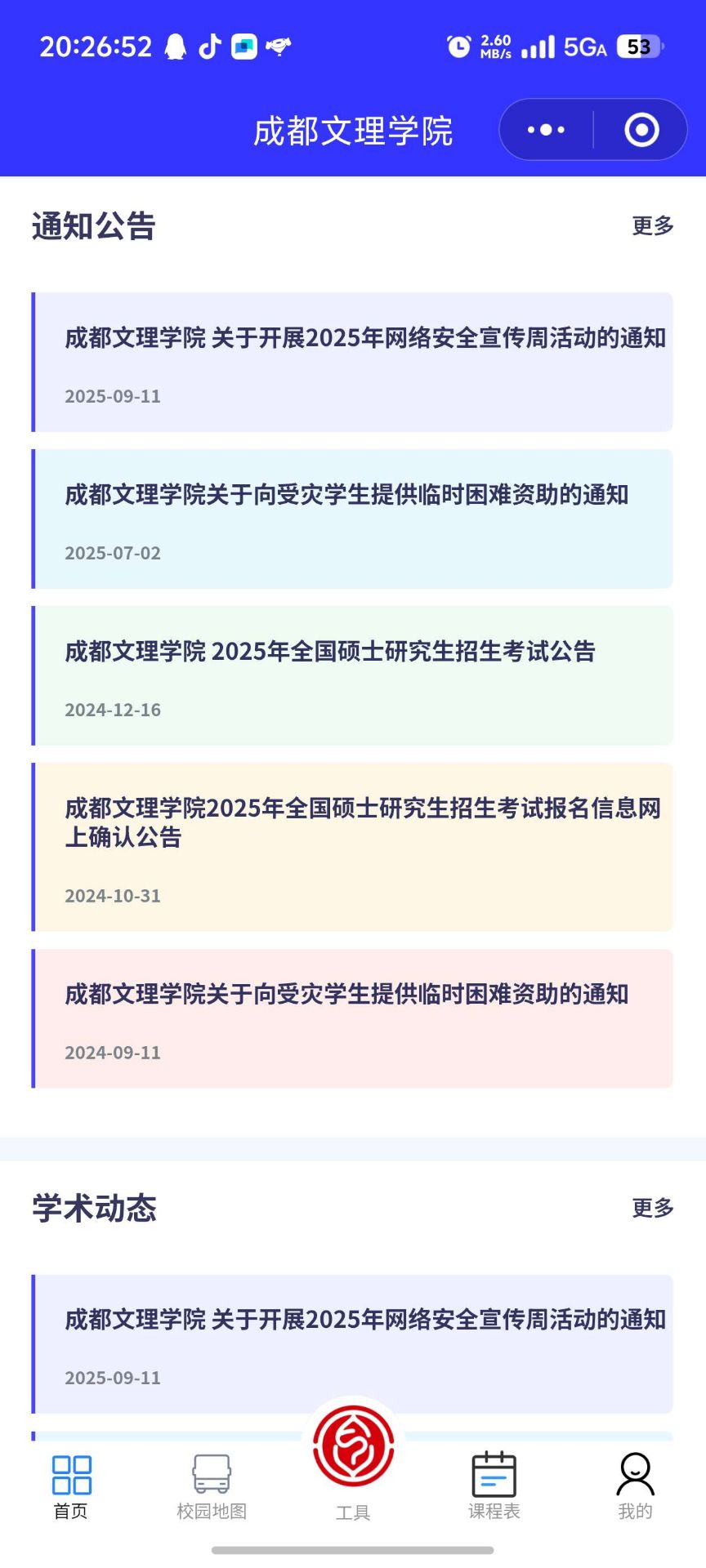This screenshot has height=1568, width=706.
Task: Switch to the 校园地图 tab
Action: pyautogui.click(x=212, y=1488)
